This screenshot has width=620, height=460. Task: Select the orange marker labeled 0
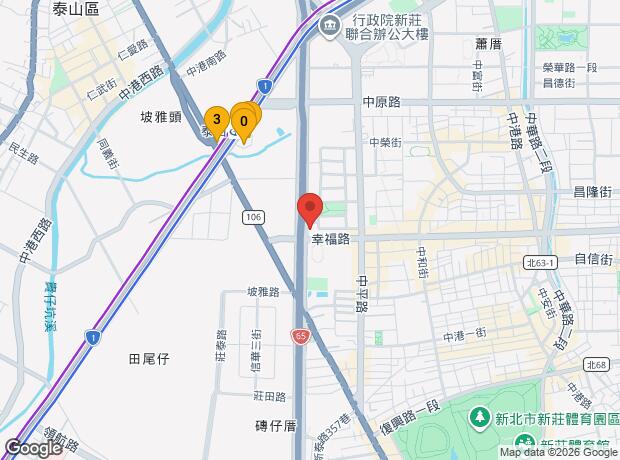tap(244, 120)
